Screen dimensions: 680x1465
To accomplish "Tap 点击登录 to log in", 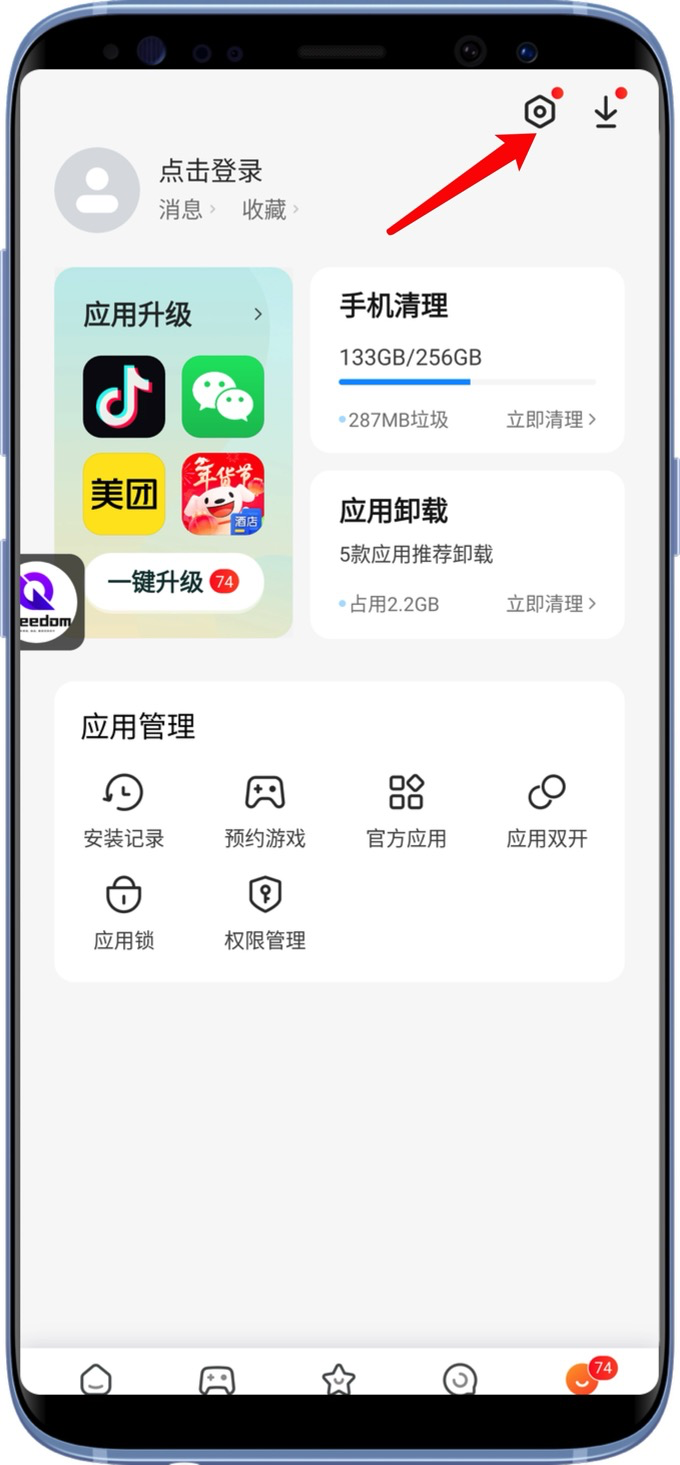I will click(211, 171).
